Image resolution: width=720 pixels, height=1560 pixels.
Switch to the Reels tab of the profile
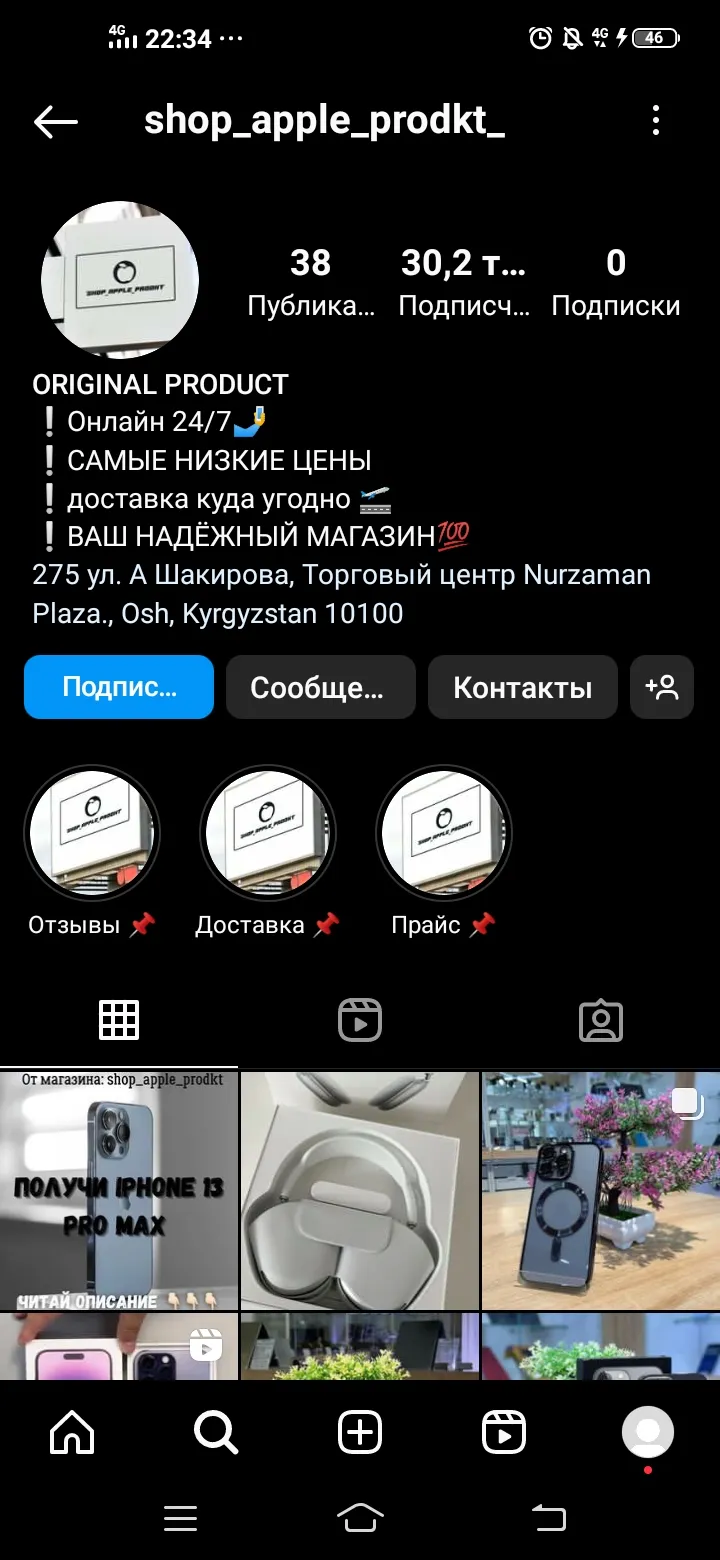[x=360, y=1021]
